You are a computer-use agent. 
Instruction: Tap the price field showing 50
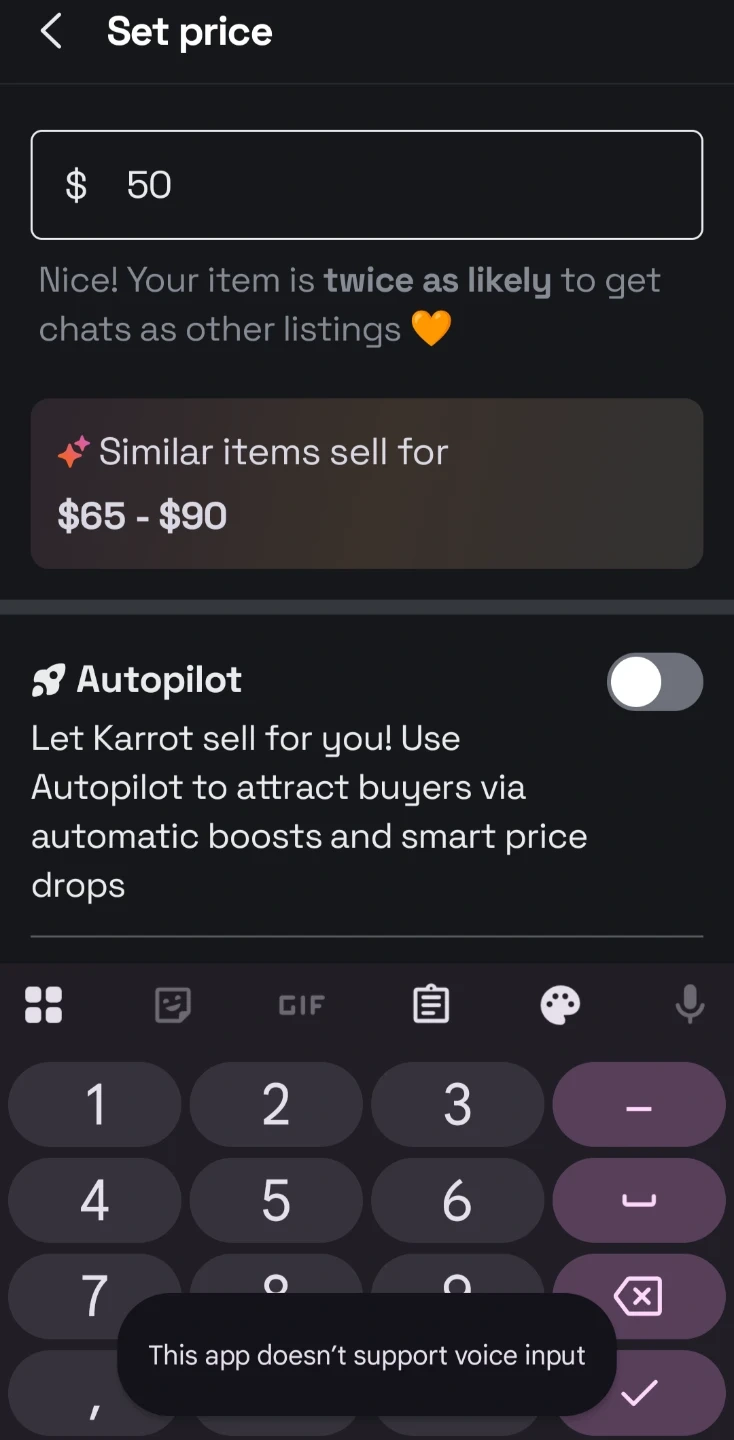(x=367, y=185)
